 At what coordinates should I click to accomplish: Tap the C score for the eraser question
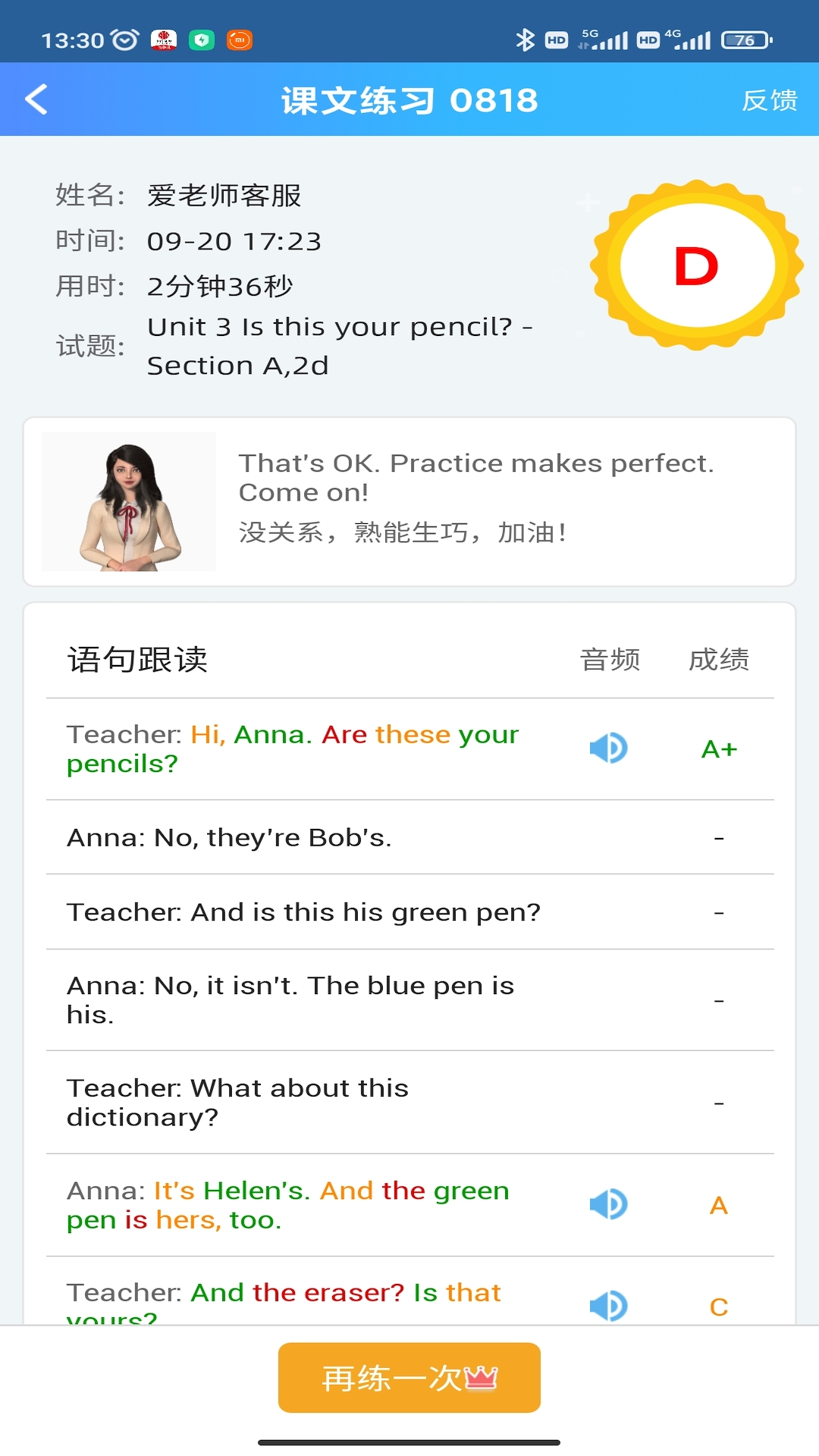pyautogui.click(x=717, y=1304)
